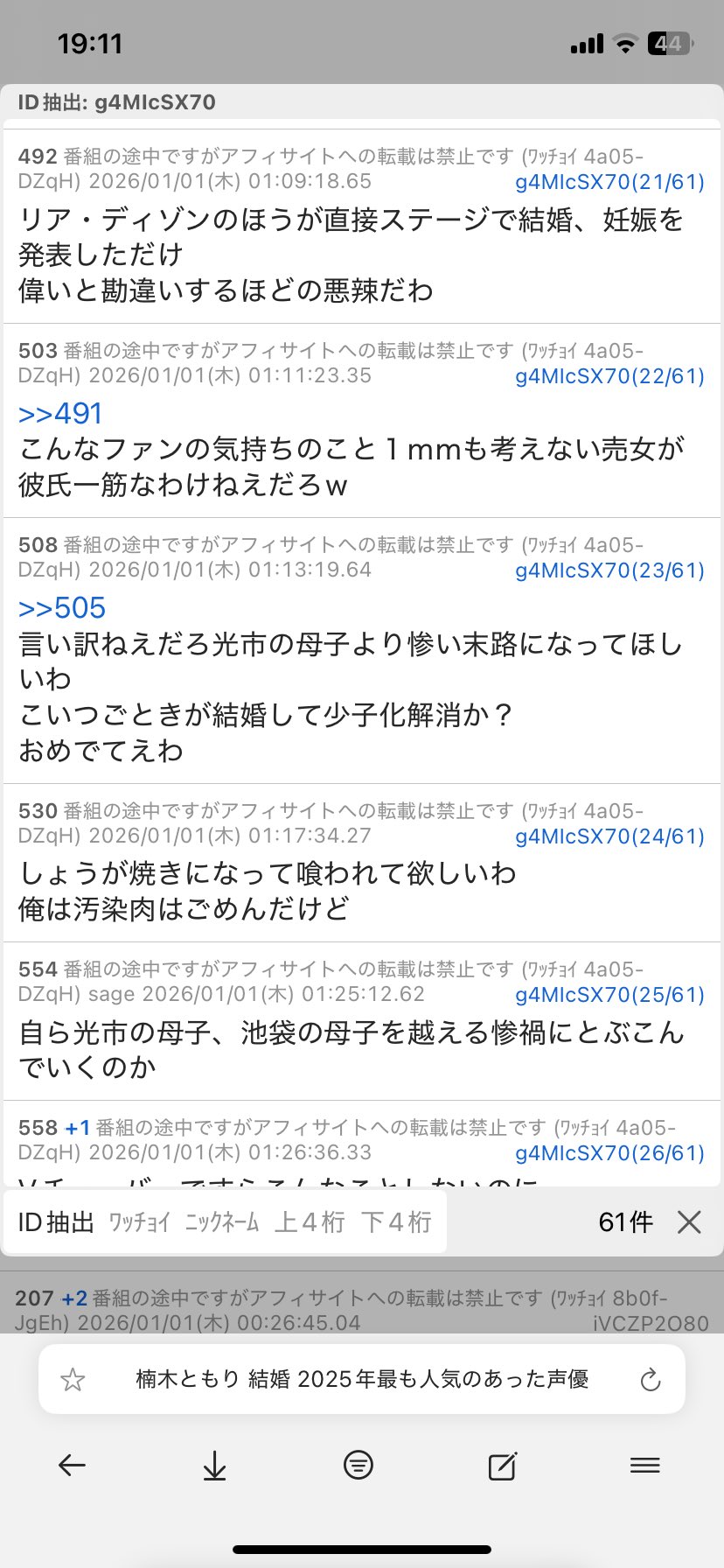The image size is (724, 1568).
Task: Open the >>491 reply anchor link
Action: (x=60, y=414)
